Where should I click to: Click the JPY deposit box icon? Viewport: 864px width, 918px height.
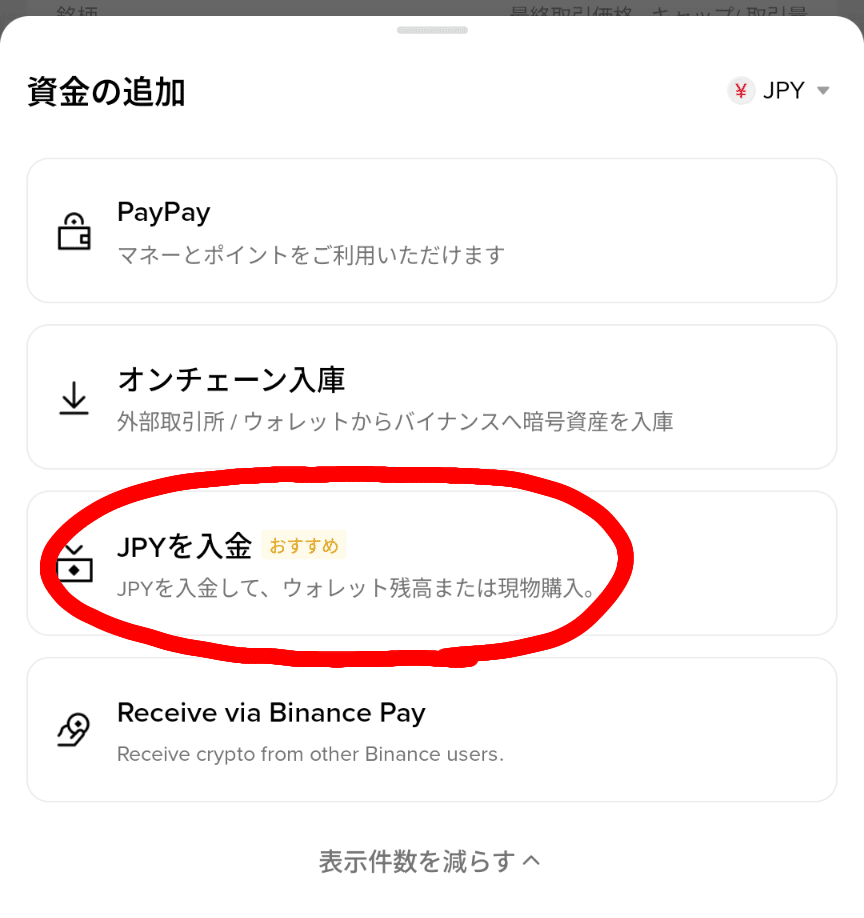(x=75, y=564)
